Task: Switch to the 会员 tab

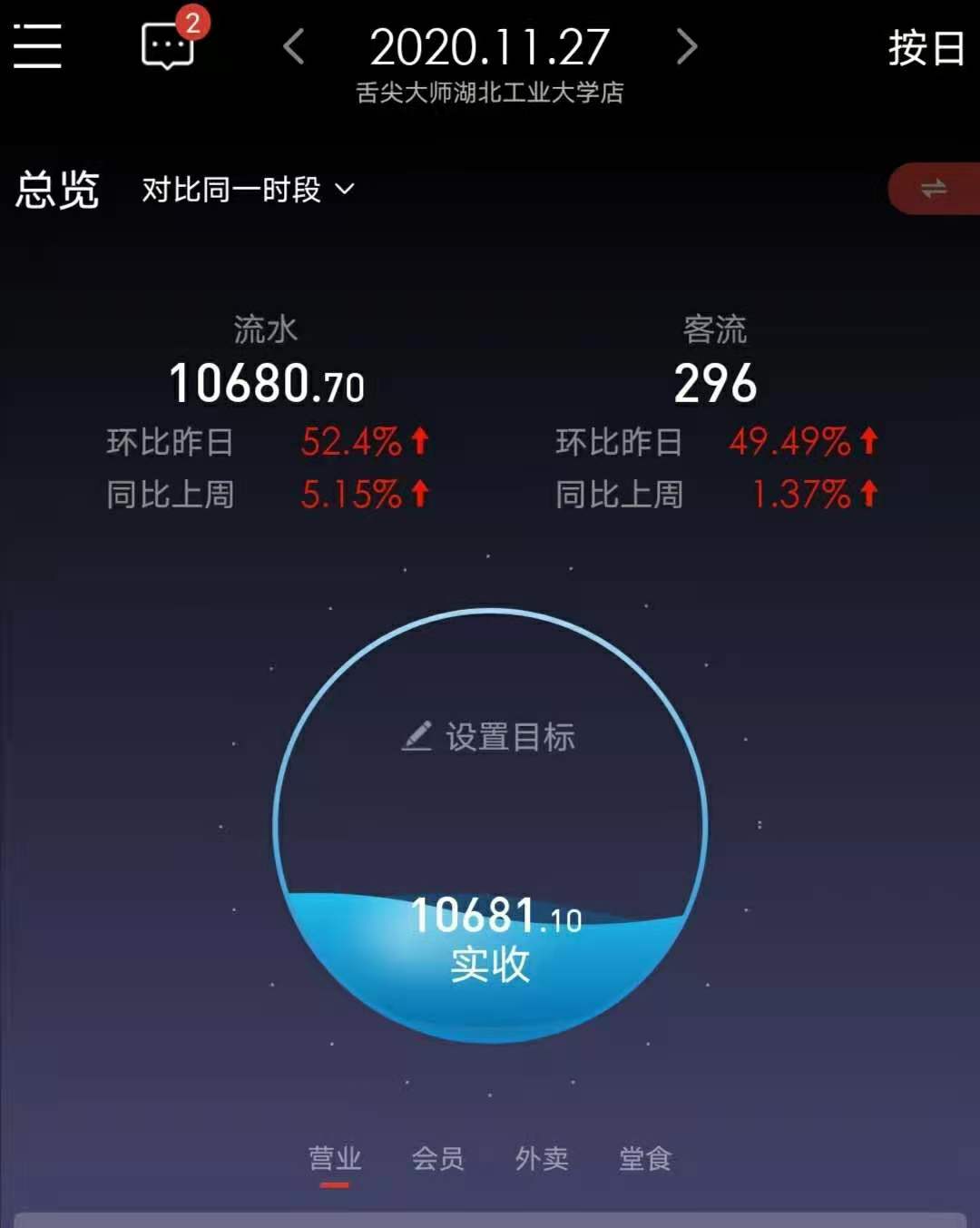Action: [x=440, y=1159]
